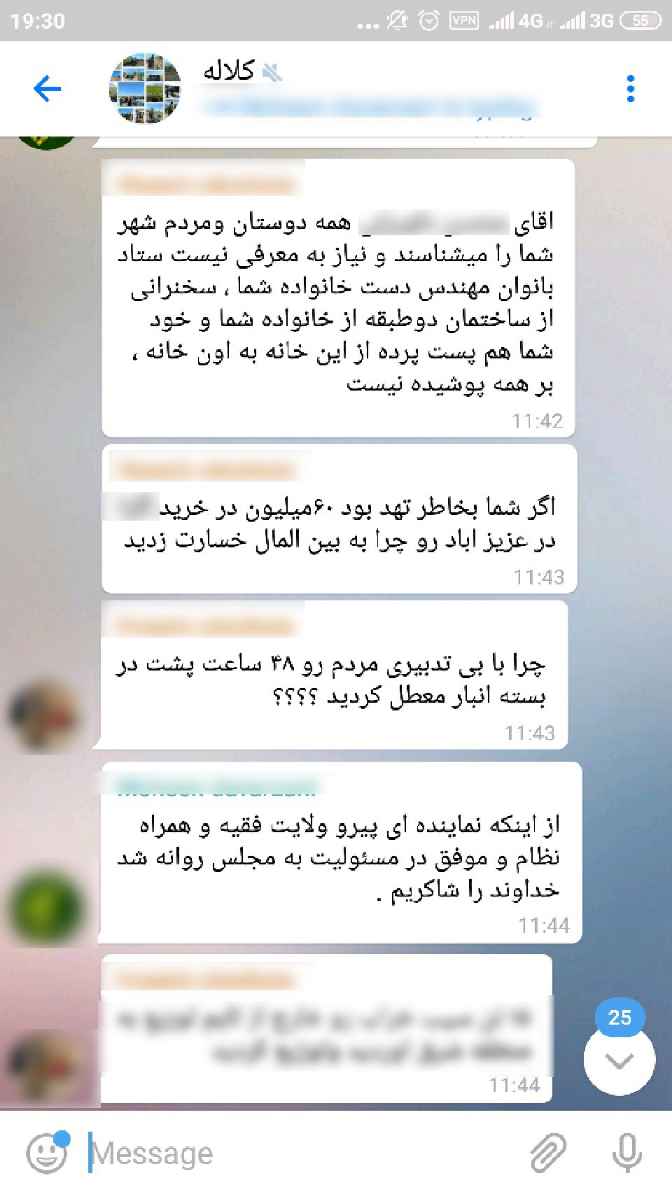
Task: Open the emoji picker
Action: click(x=46, y=1153)
